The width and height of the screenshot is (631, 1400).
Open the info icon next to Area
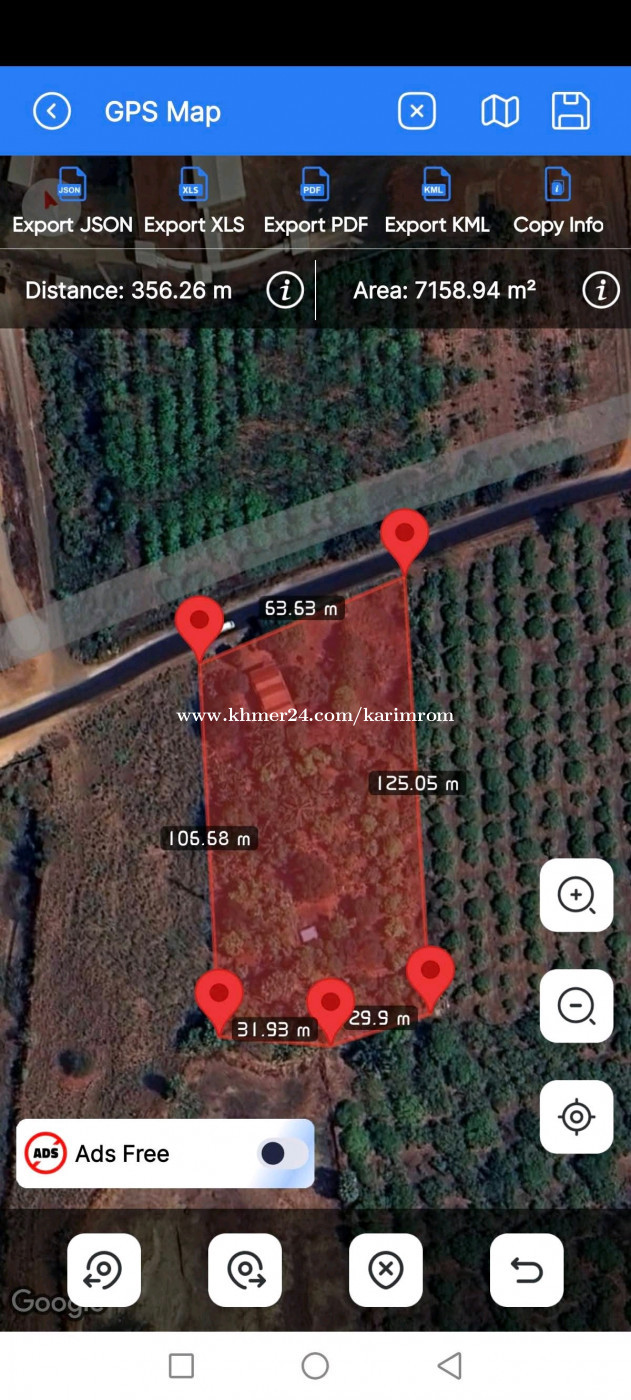point(600,291)
